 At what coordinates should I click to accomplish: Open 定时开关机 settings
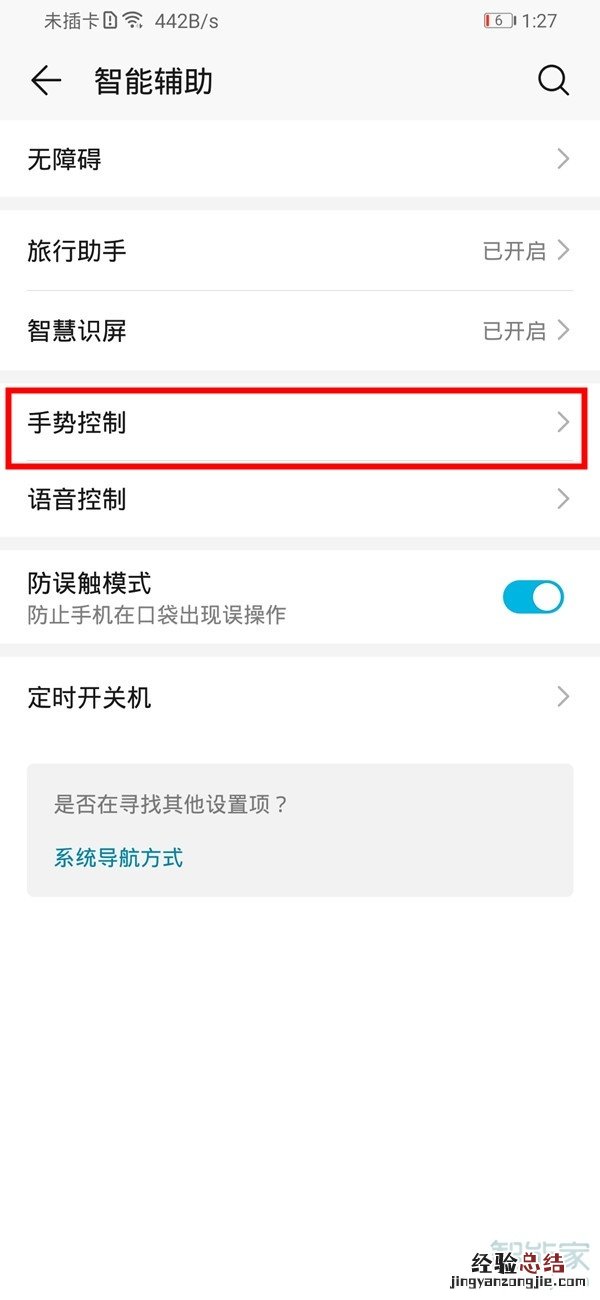point(300,697)
